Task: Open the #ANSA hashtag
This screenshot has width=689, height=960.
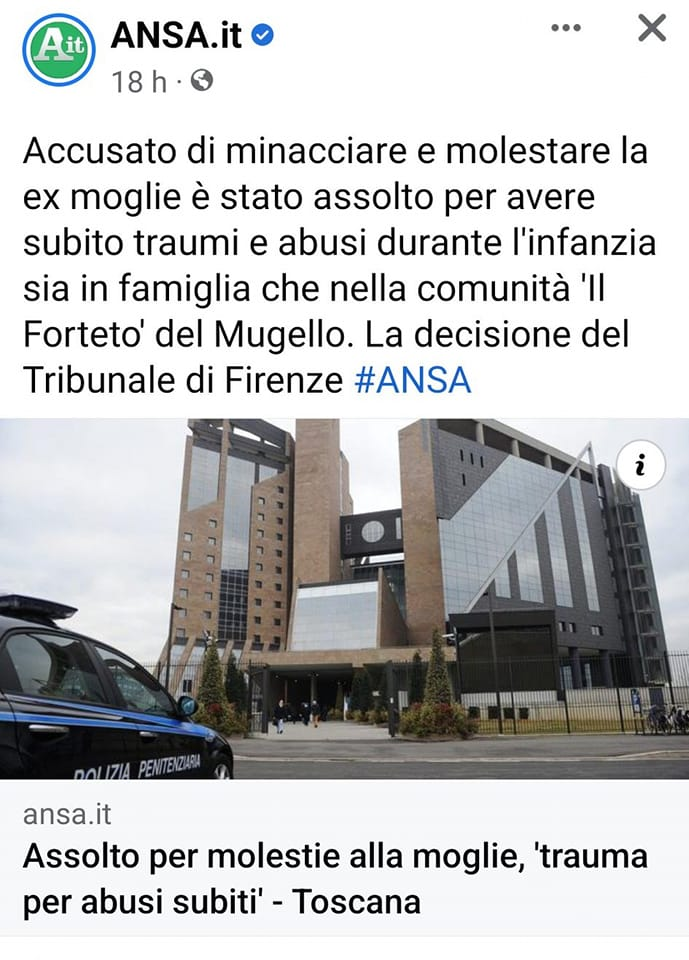Action: tap(412, 381)
